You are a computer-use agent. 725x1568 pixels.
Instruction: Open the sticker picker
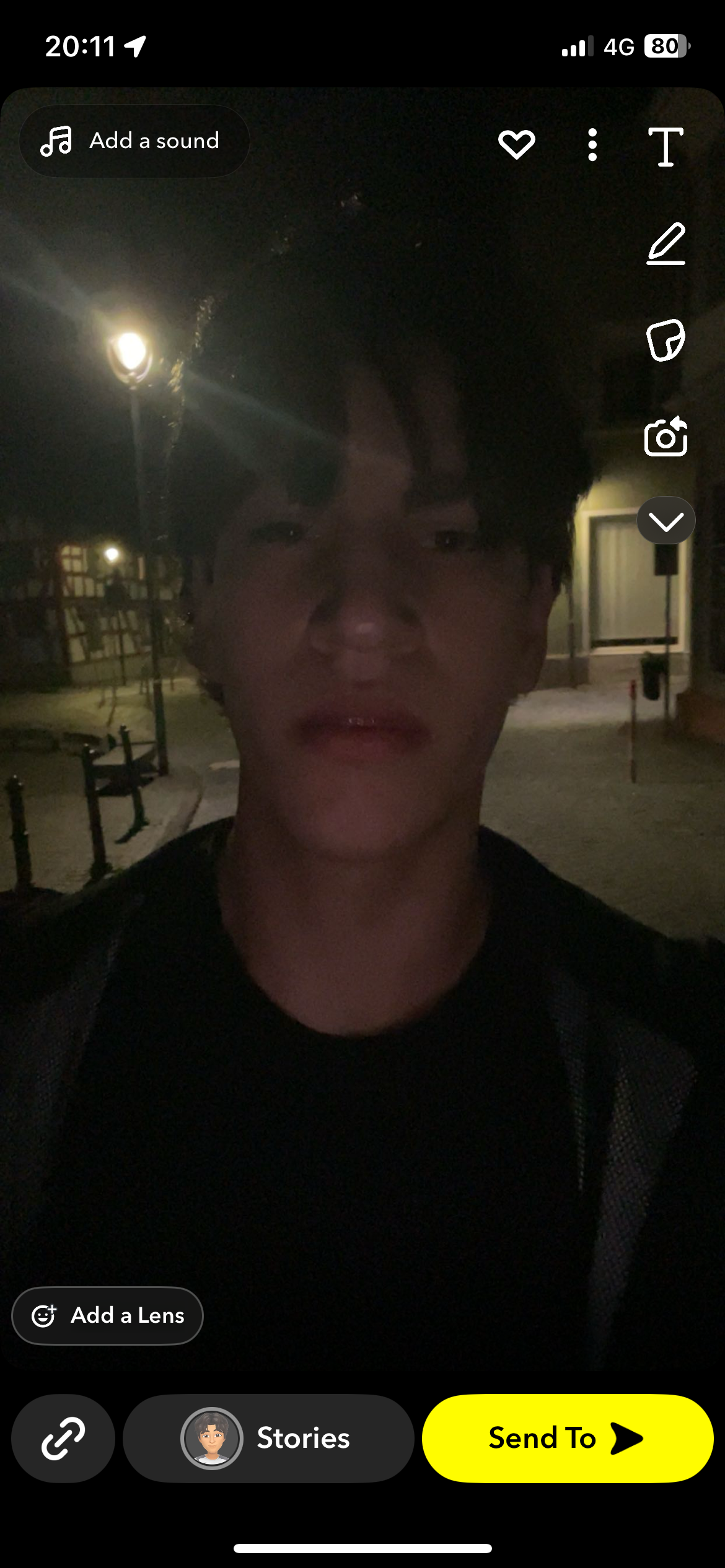pos(666,340)
